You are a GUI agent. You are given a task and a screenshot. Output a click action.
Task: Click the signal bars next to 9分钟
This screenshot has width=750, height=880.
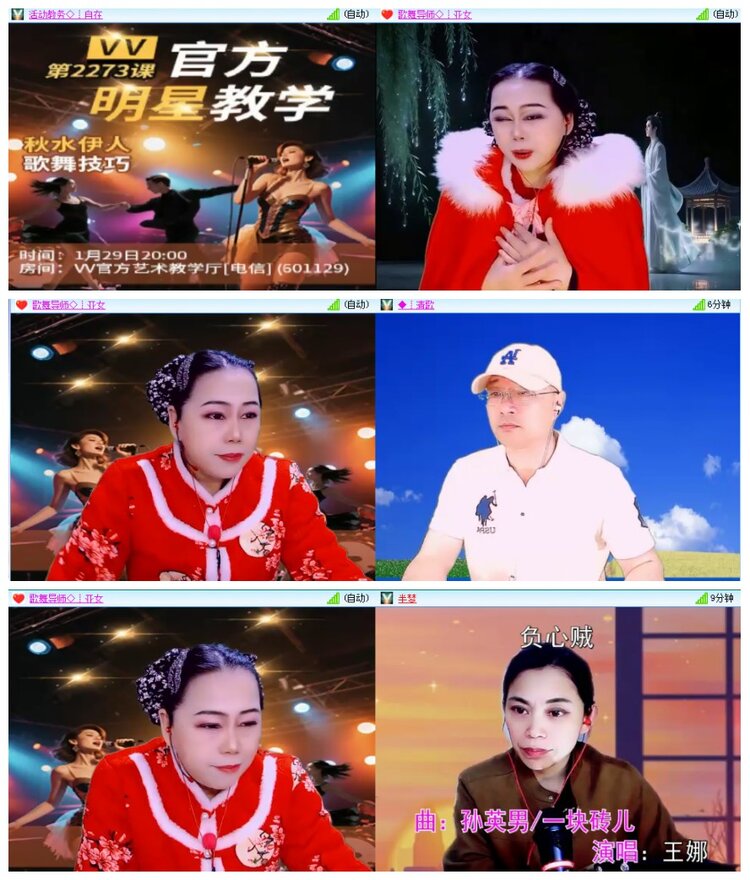tap(700, 599)
